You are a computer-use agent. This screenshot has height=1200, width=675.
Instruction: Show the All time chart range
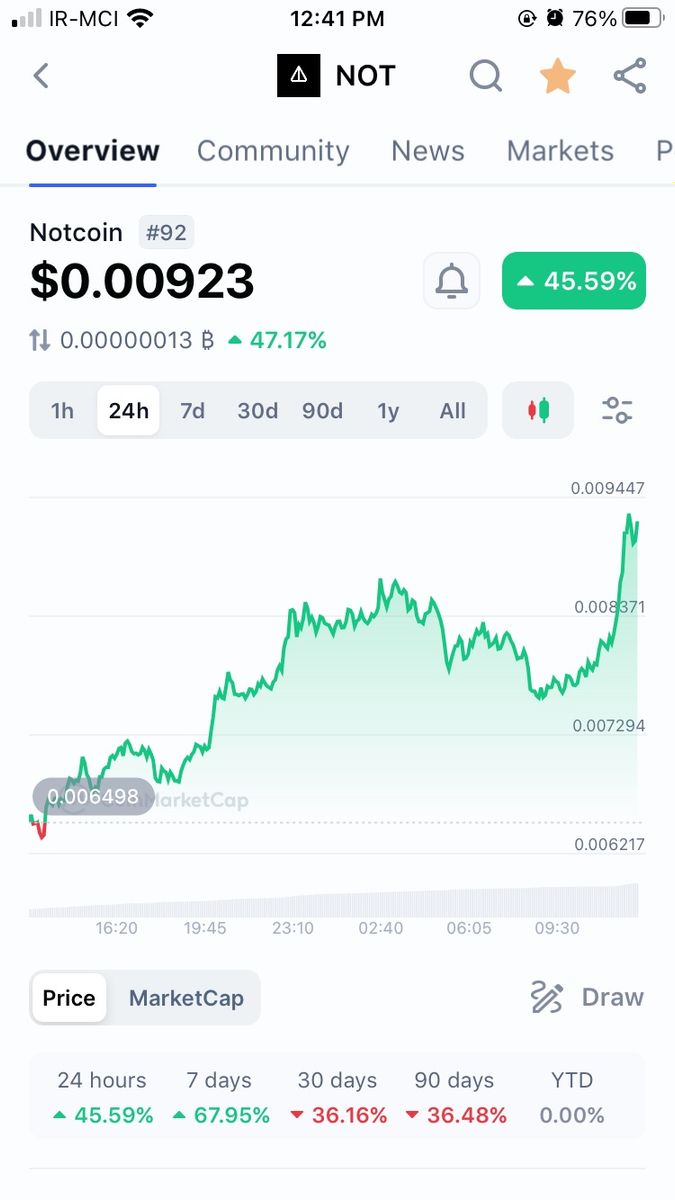[x=453, y=410]
